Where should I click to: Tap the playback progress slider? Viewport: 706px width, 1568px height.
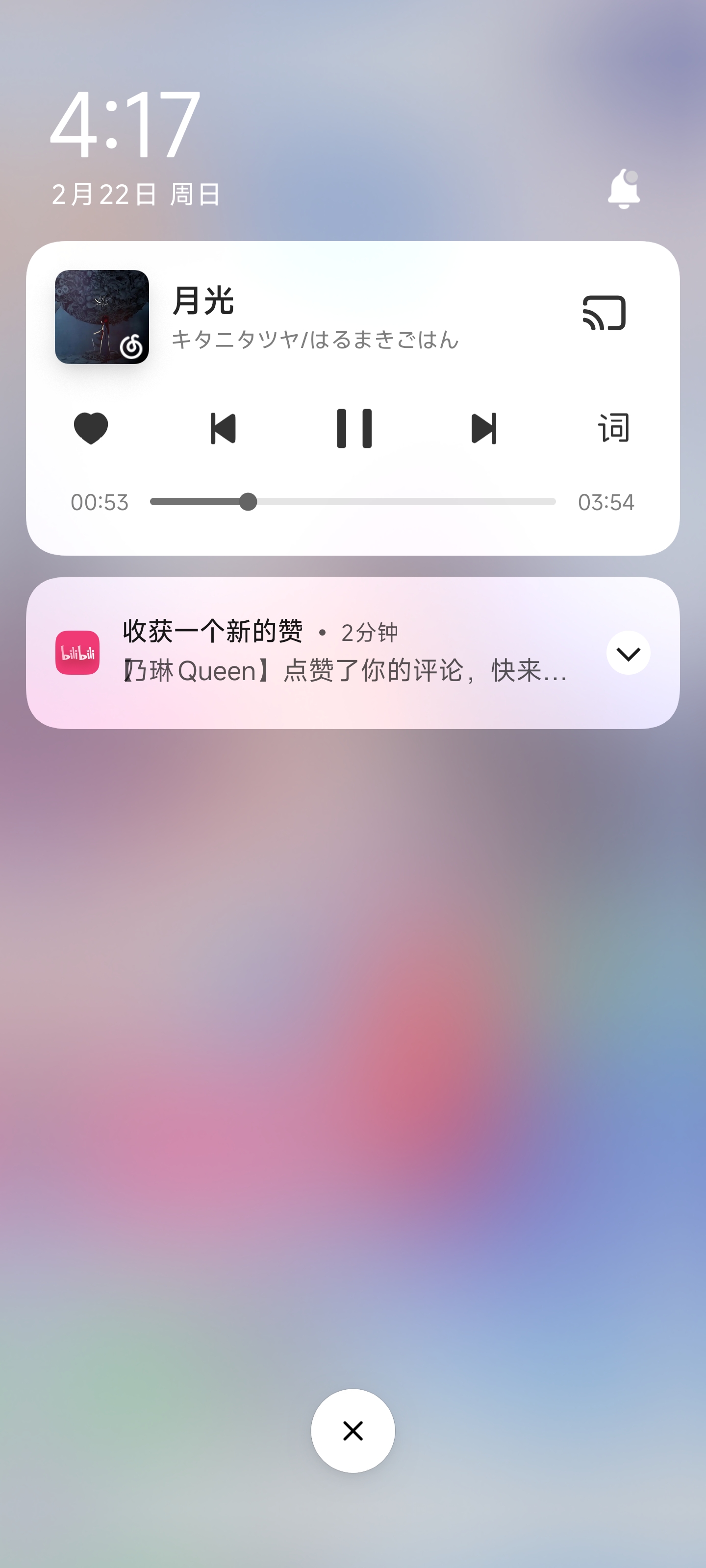[x=353, y=502]
